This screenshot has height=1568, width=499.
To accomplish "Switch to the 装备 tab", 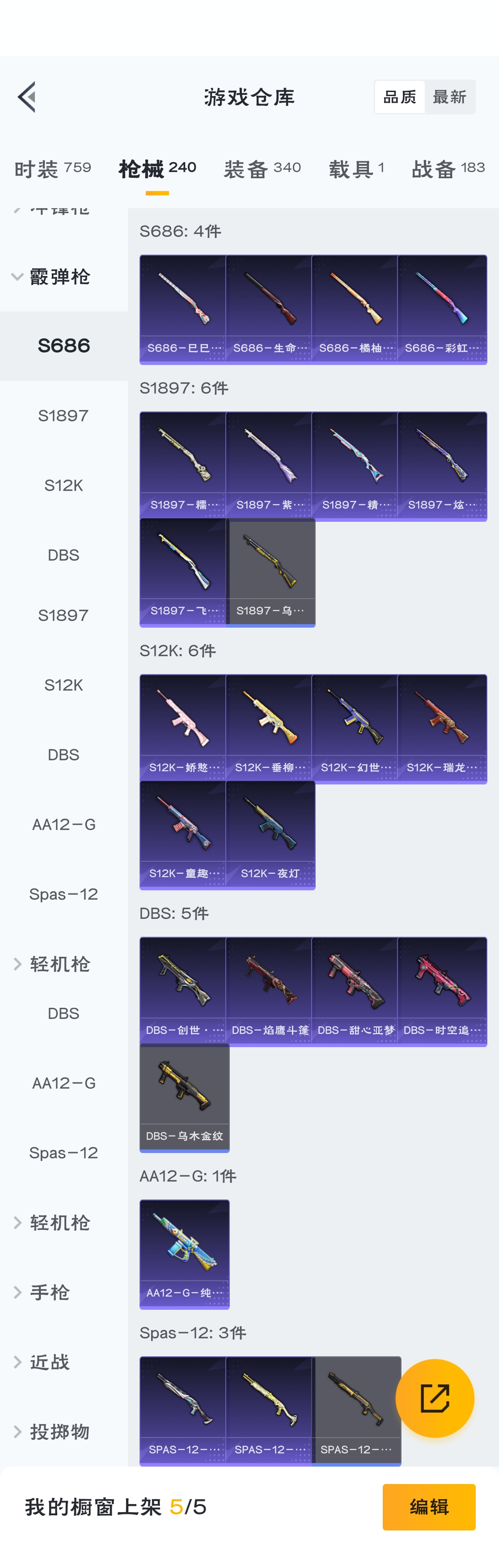I will click(x=262, y=168).
